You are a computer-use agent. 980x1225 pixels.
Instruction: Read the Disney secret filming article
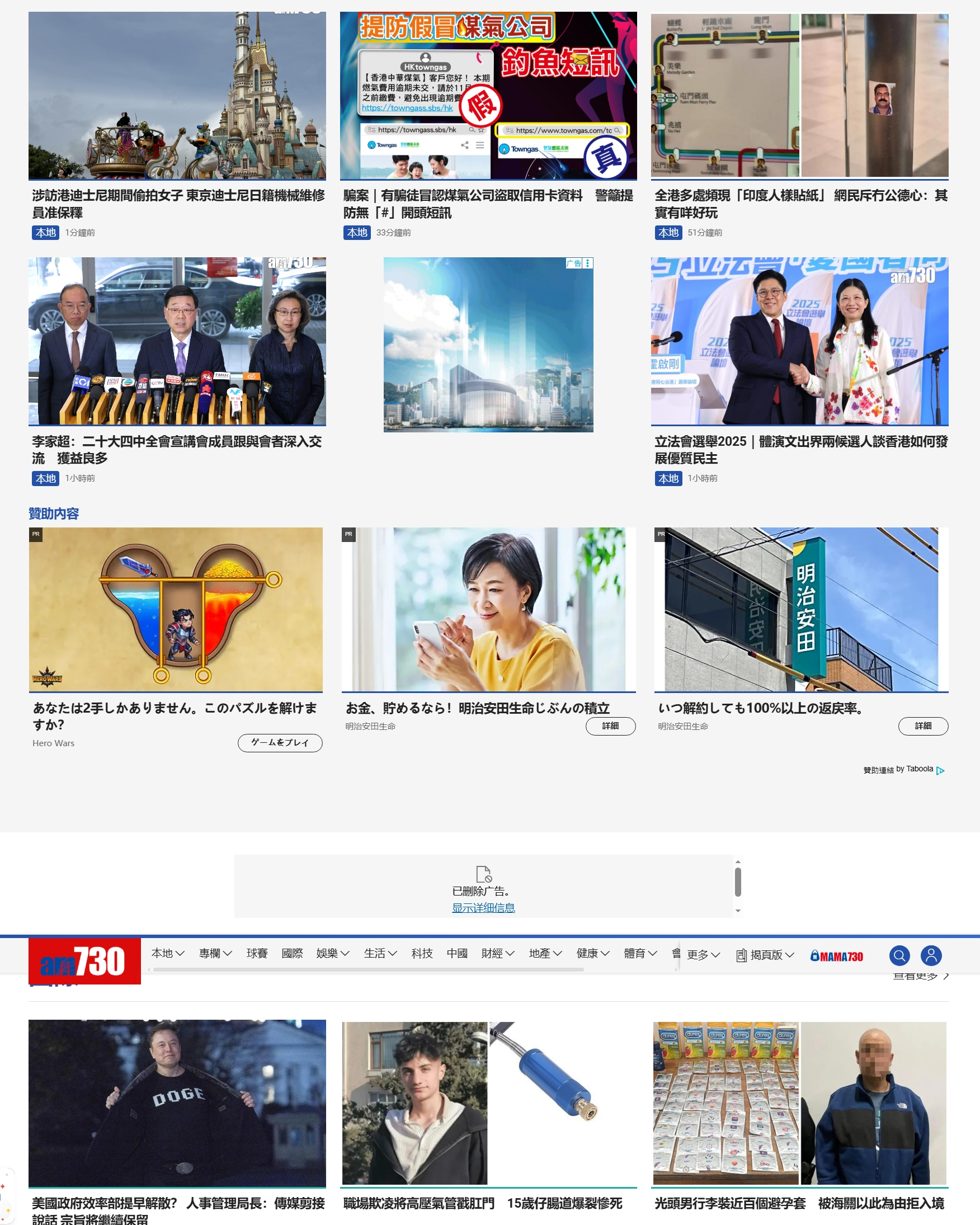point(178,204)
